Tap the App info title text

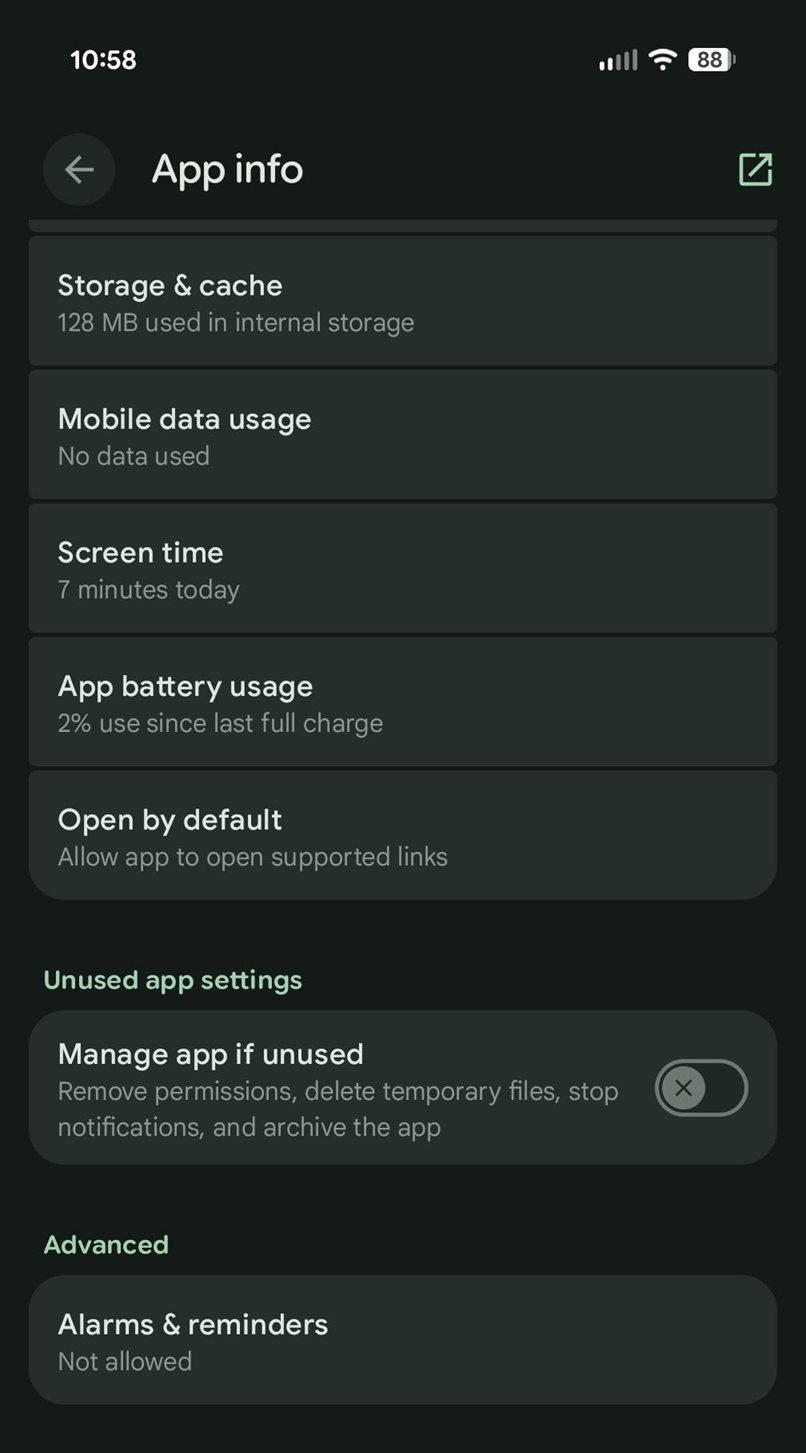point(227,169)
